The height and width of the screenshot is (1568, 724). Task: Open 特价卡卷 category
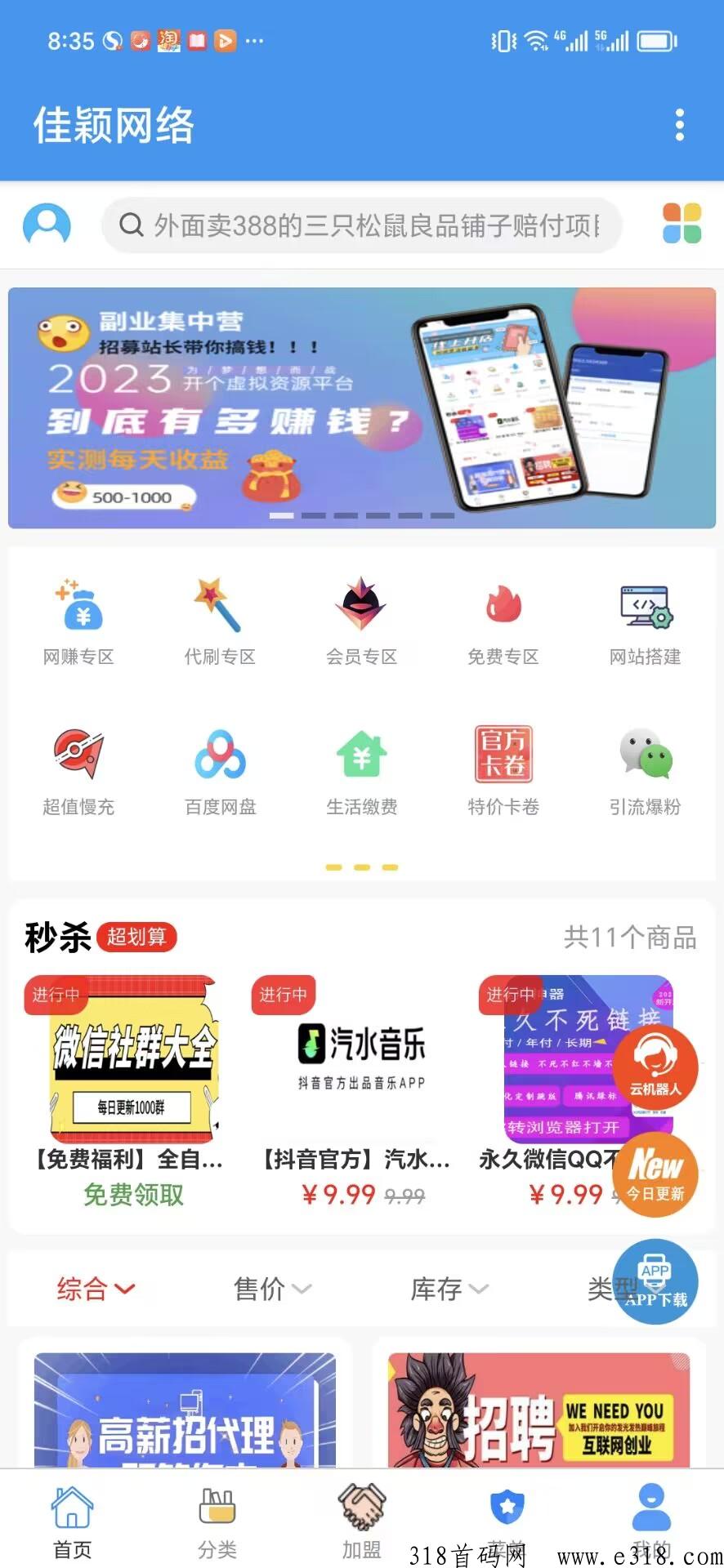coord(503,772)
